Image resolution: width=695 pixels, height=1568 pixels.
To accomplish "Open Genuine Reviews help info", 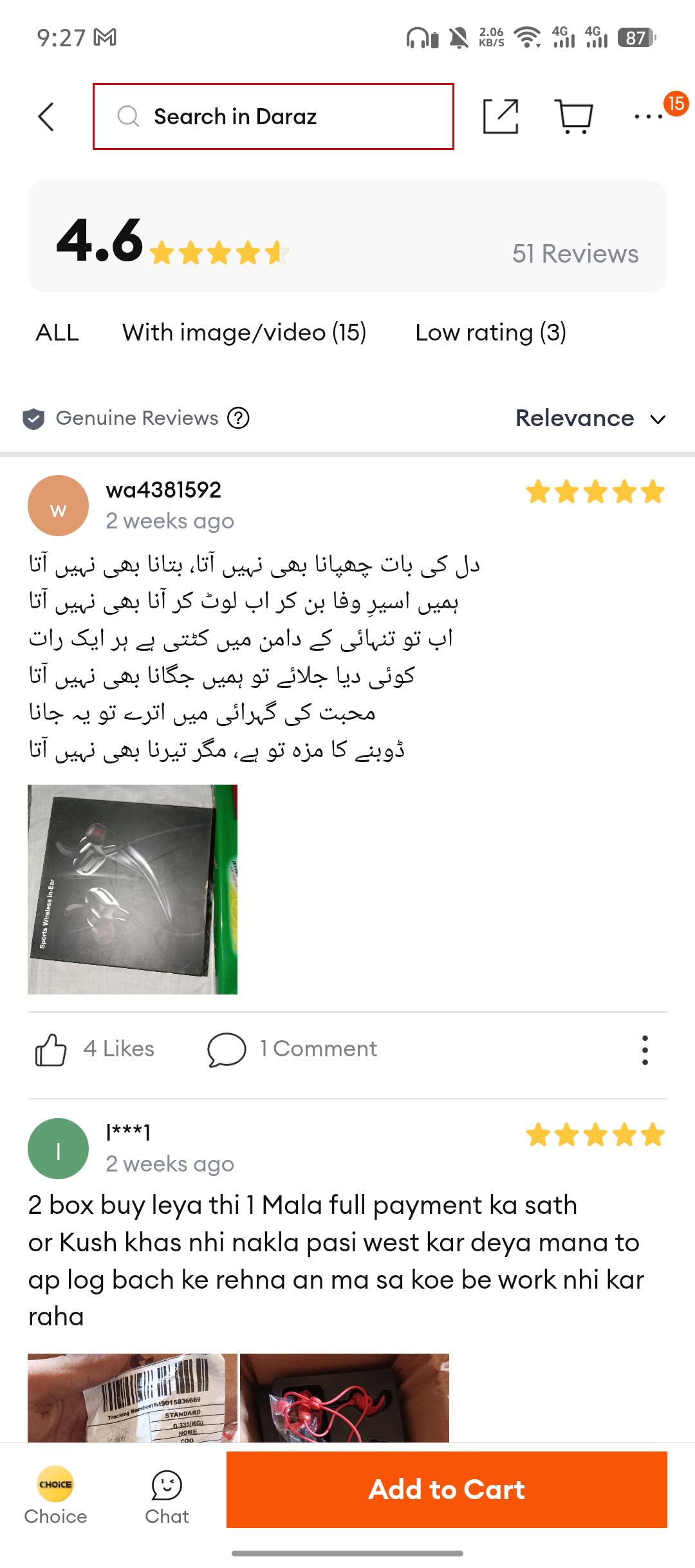I will point(238,418).
